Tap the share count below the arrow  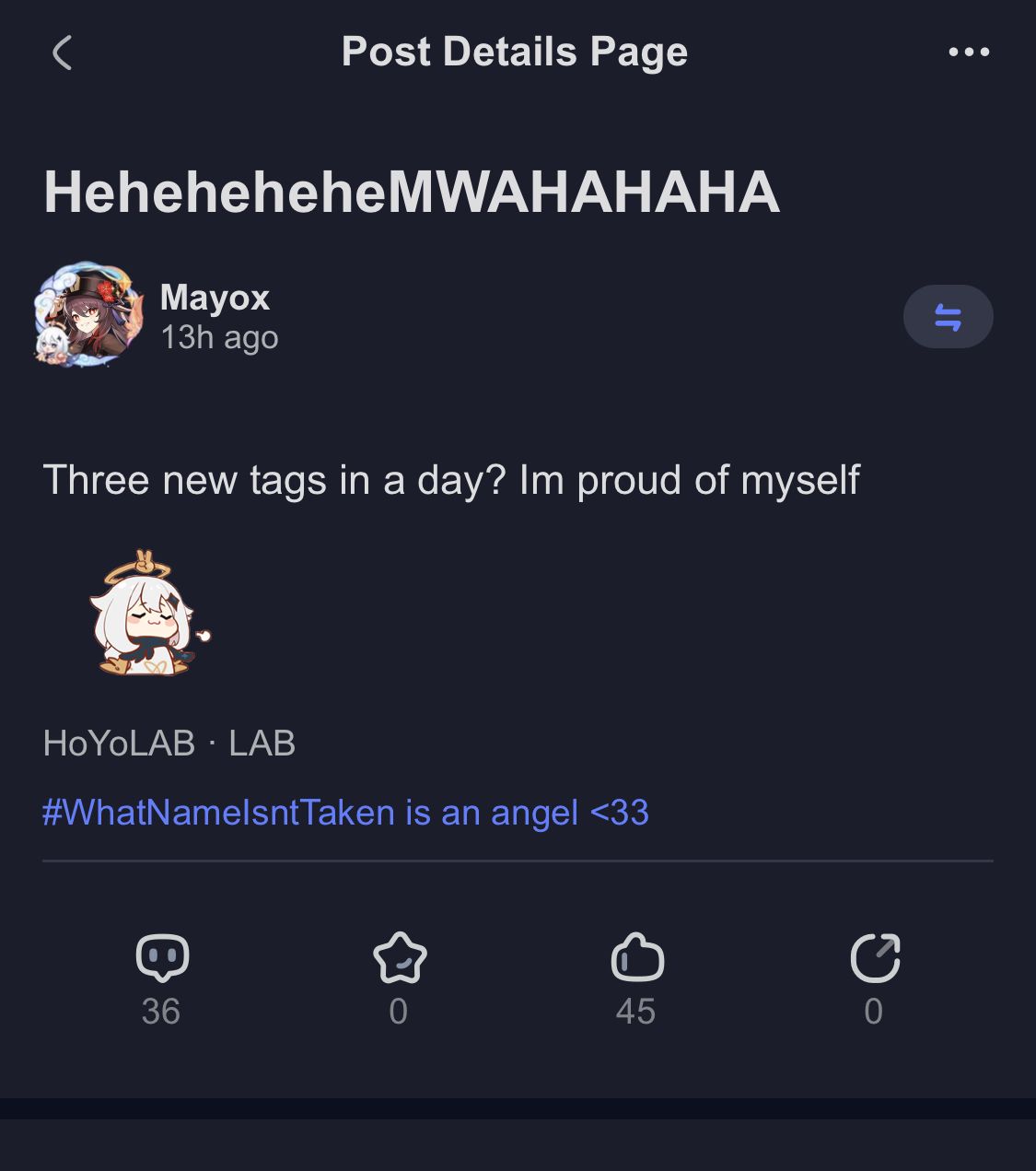875,1012
